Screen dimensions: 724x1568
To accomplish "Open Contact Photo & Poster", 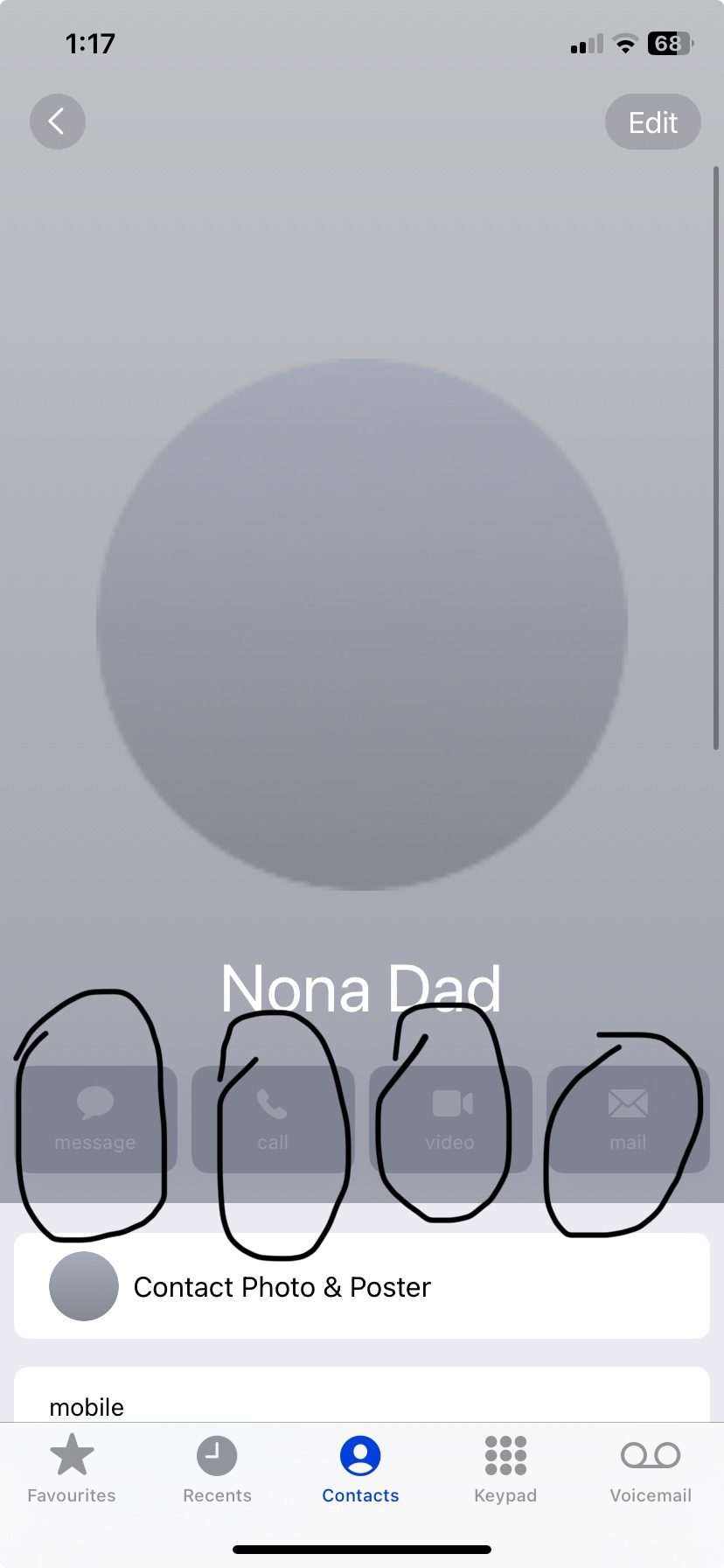I will 361,1286.
